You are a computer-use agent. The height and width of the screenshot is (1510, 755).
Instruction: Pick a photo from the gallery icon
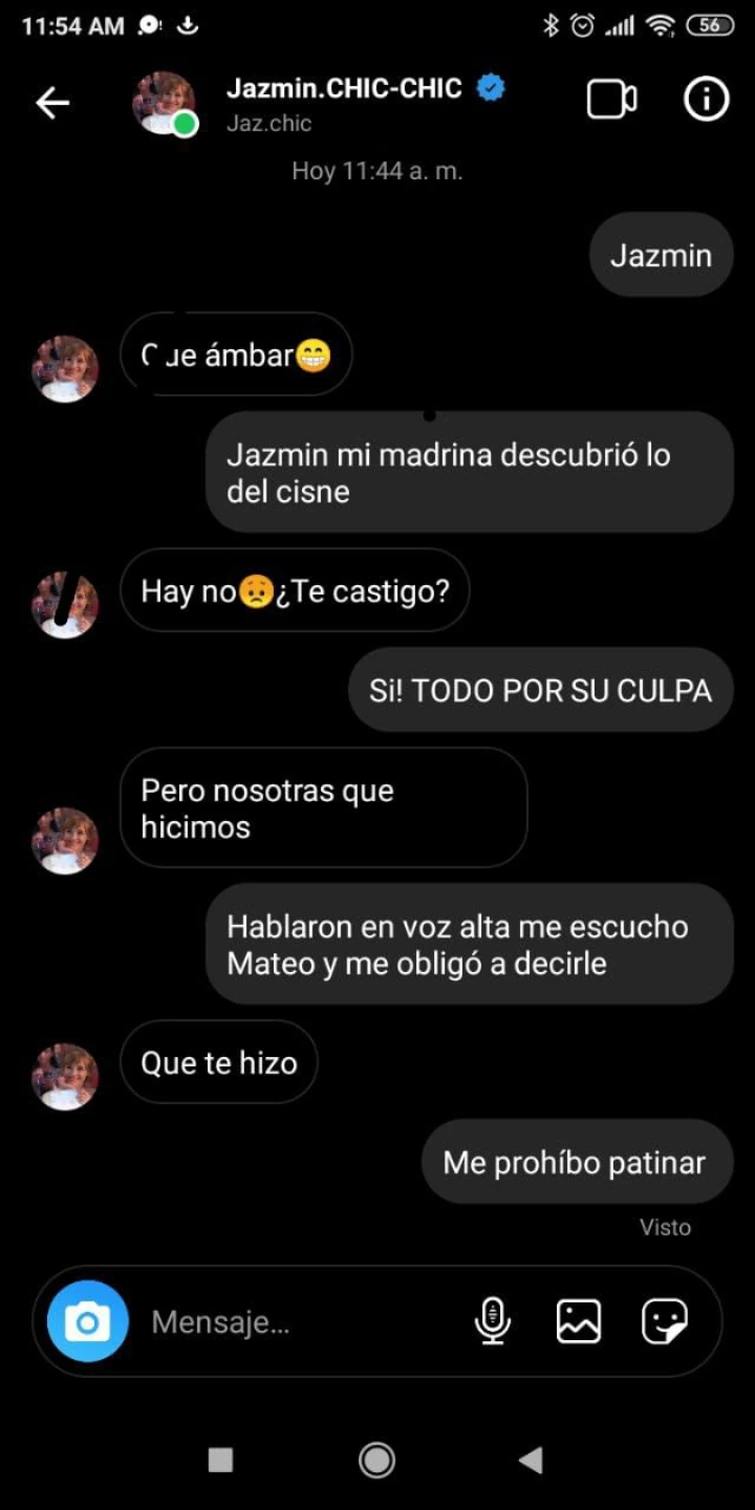pyautogui.click(x=578, y=1322)
